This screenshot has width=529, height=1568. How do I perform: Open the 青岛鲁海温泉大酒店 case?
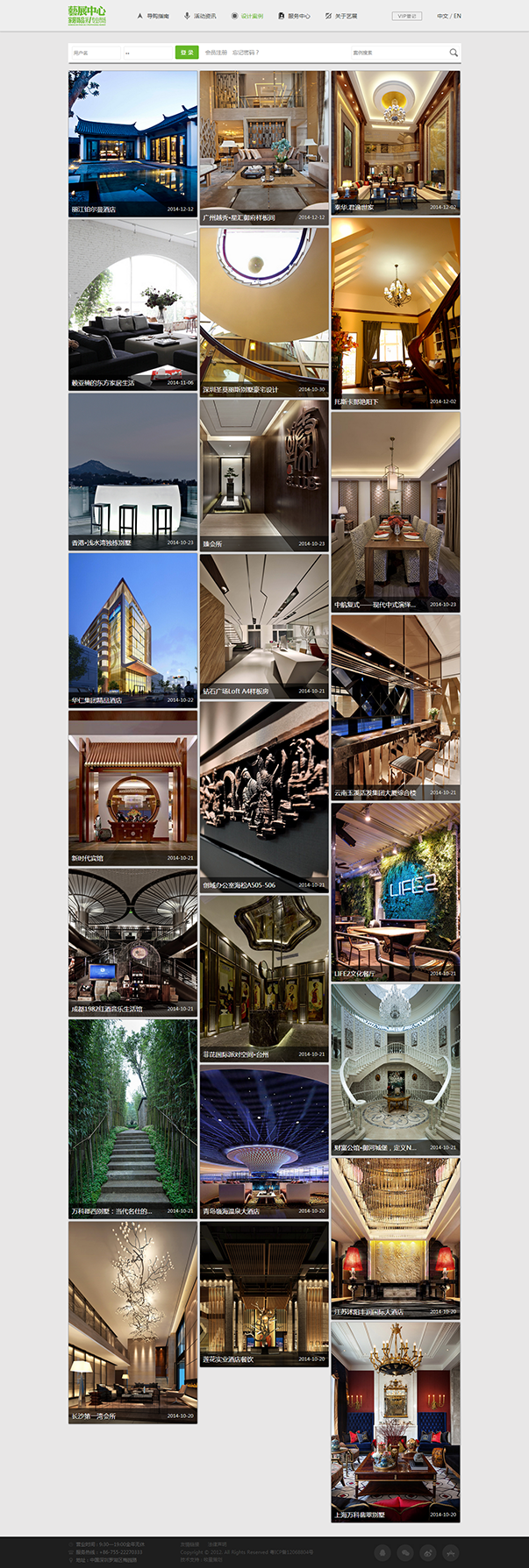tap(264, 1142)
